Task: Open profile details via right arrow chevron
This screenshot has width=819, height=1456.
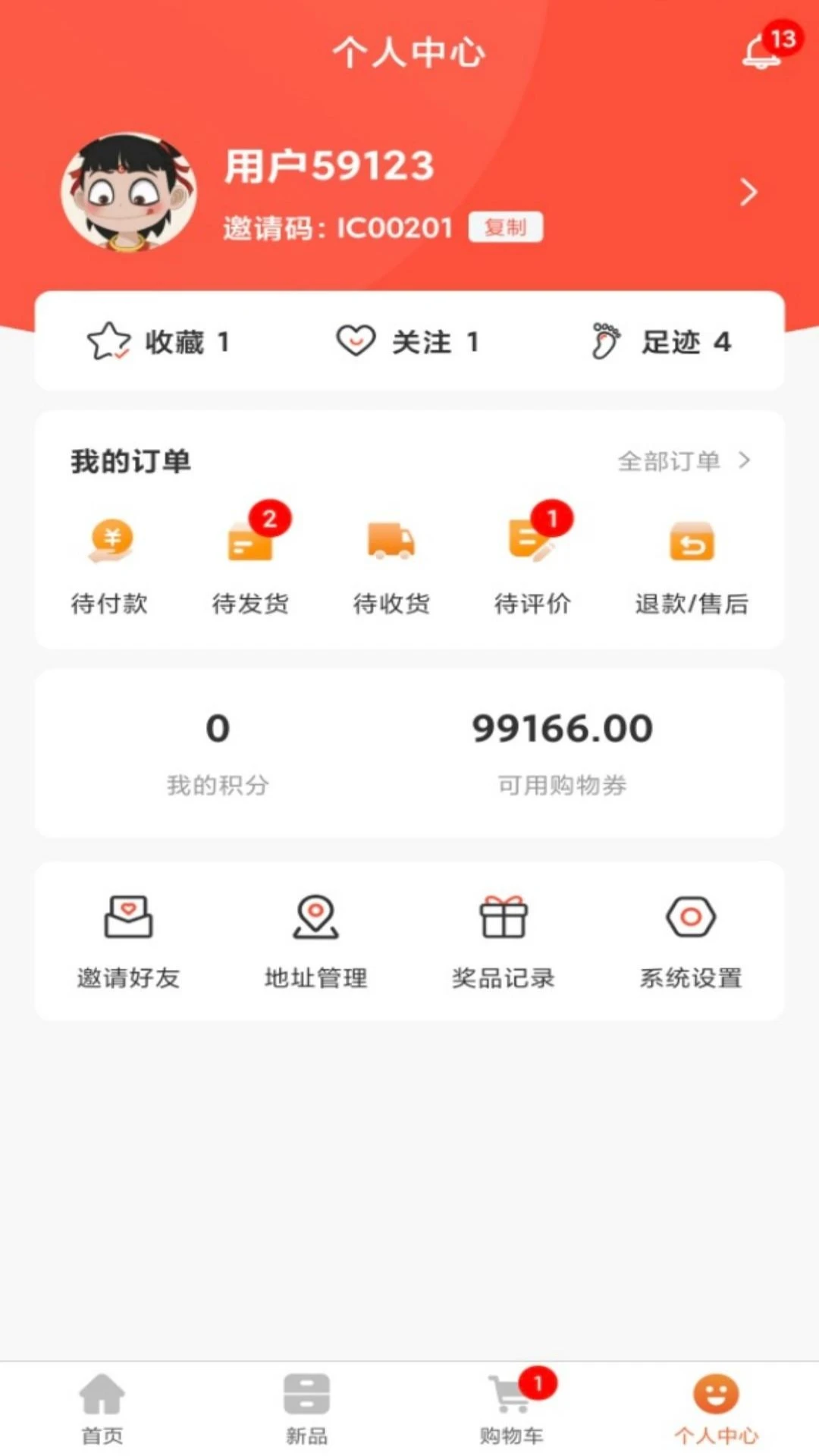Action: 748,193
